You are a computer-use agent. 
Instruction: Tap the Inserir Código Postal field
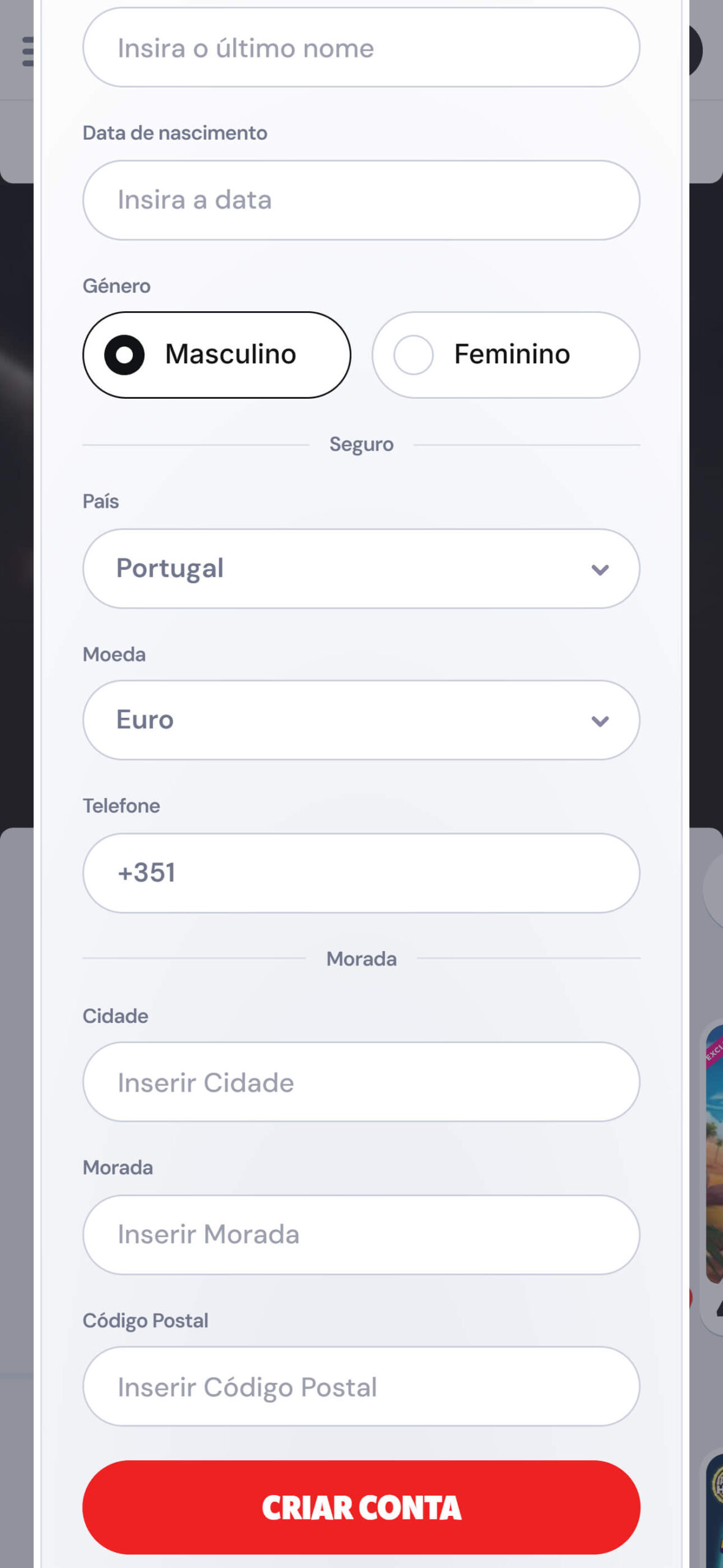coord(361,1387)
